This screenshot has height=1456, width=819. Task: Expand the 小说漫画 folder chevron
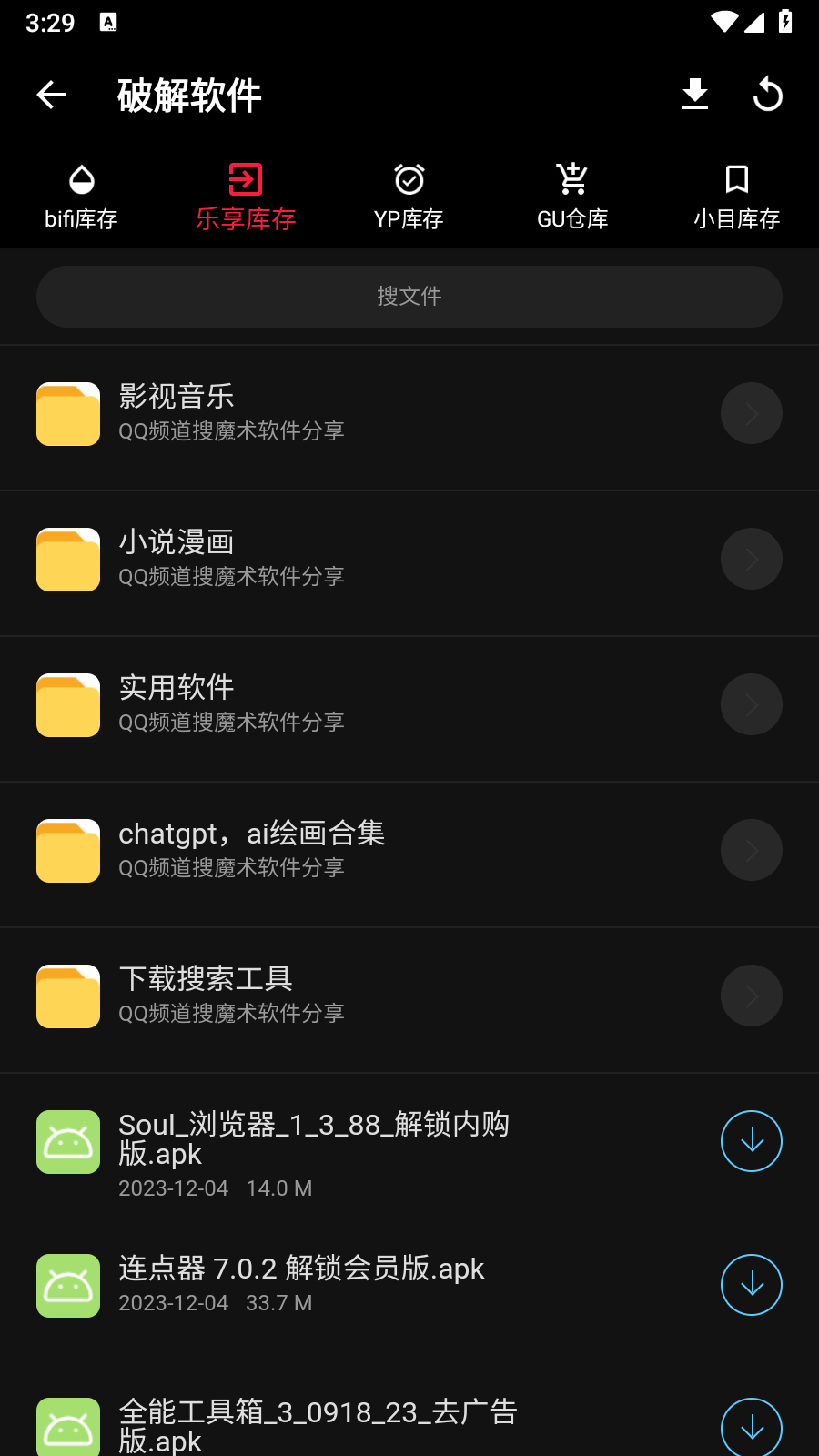[x=751, y=559]
